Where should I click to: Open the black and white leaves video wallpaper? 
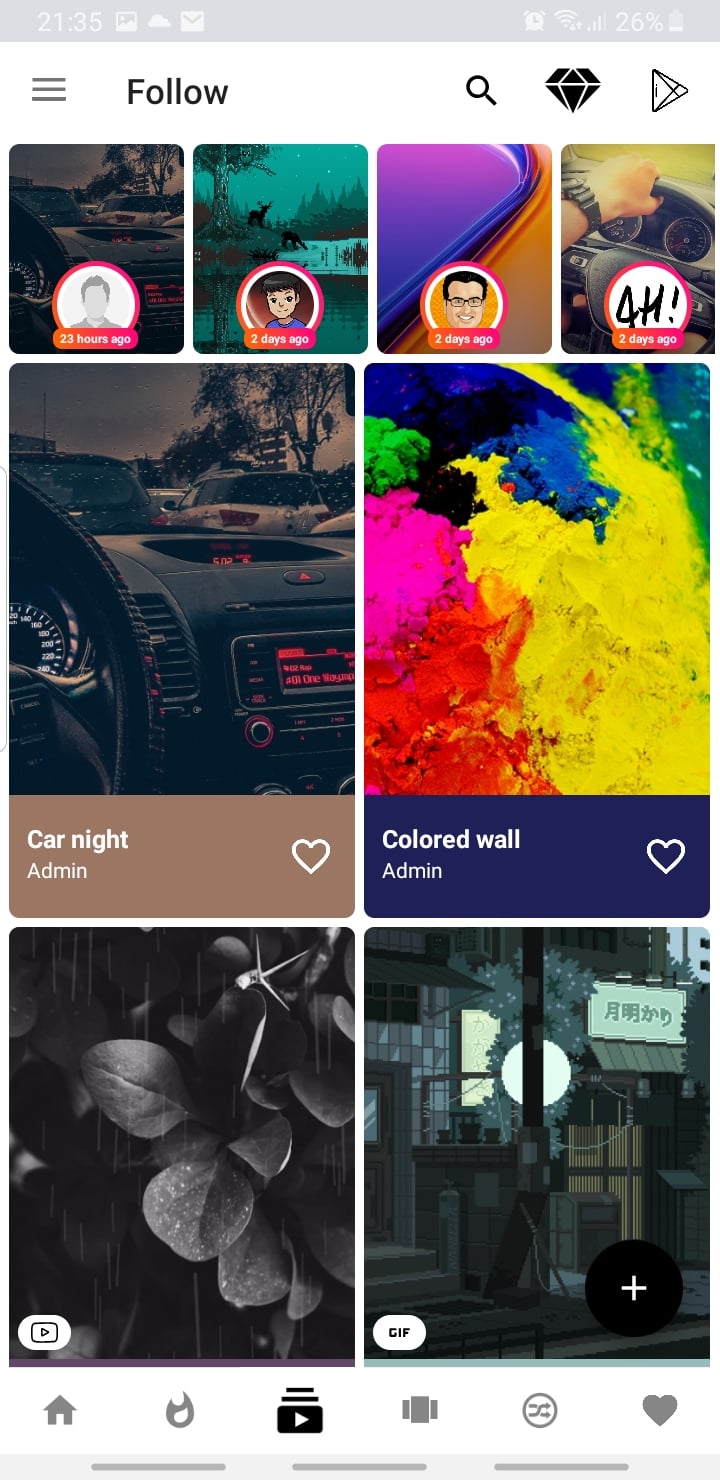[182, 1140]
